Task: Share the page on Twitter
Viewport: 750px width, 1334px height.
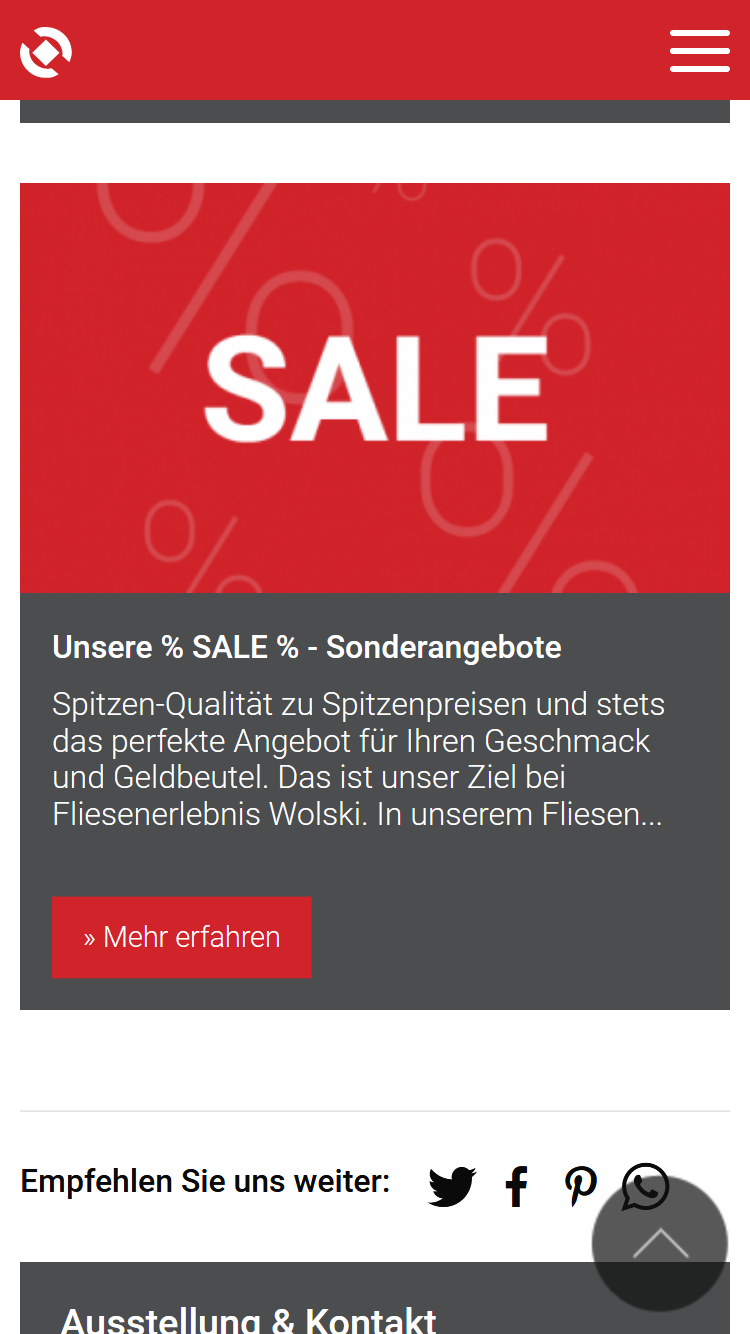Action: [x=452, y=1187]
